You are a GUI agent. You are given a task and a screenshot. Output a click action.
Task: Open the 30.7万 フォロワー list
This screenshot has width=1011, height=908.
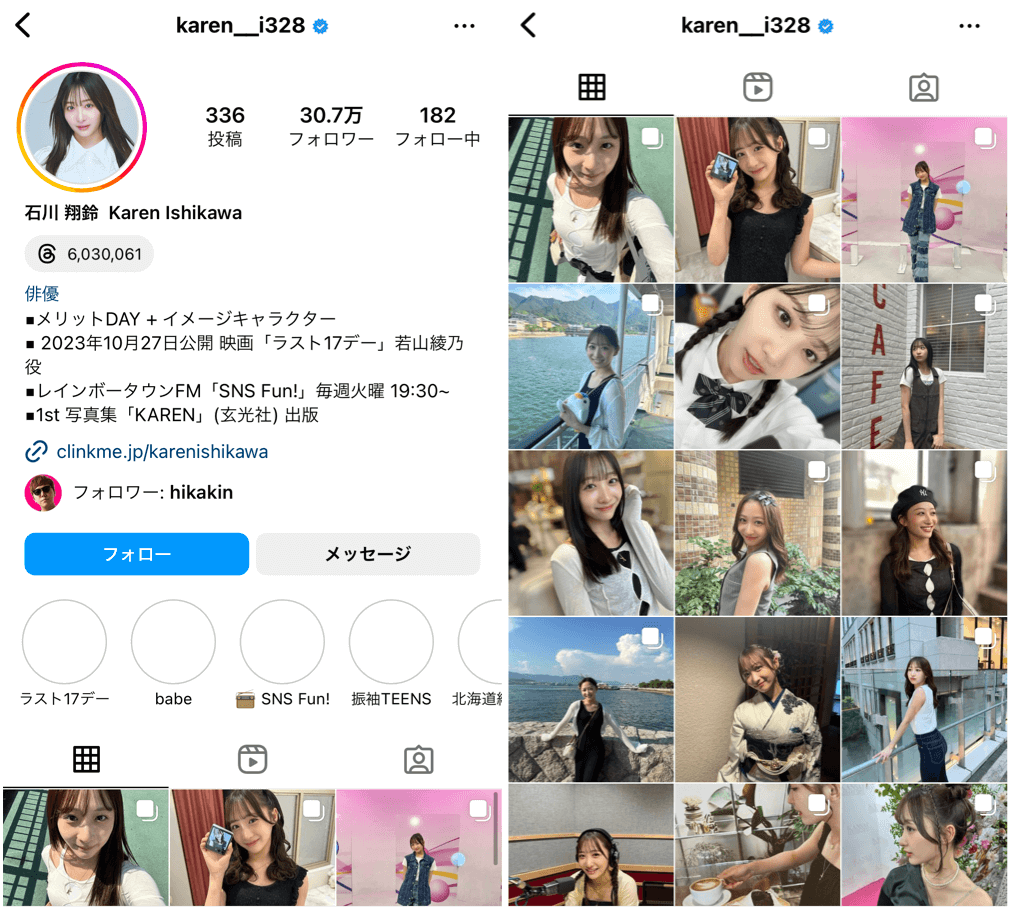[x=331, y=126]
